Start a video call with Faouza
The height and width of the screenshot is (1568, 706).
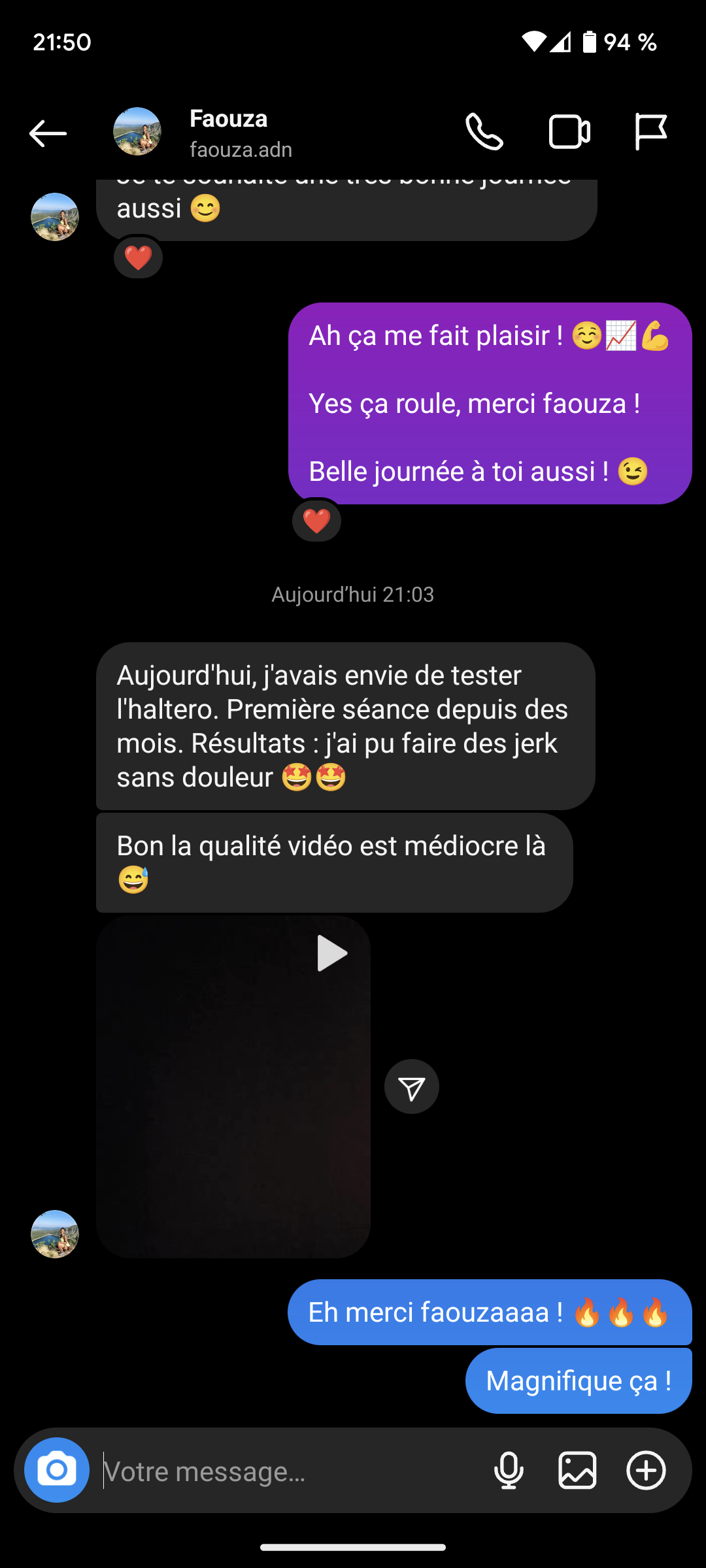point(569,133)
